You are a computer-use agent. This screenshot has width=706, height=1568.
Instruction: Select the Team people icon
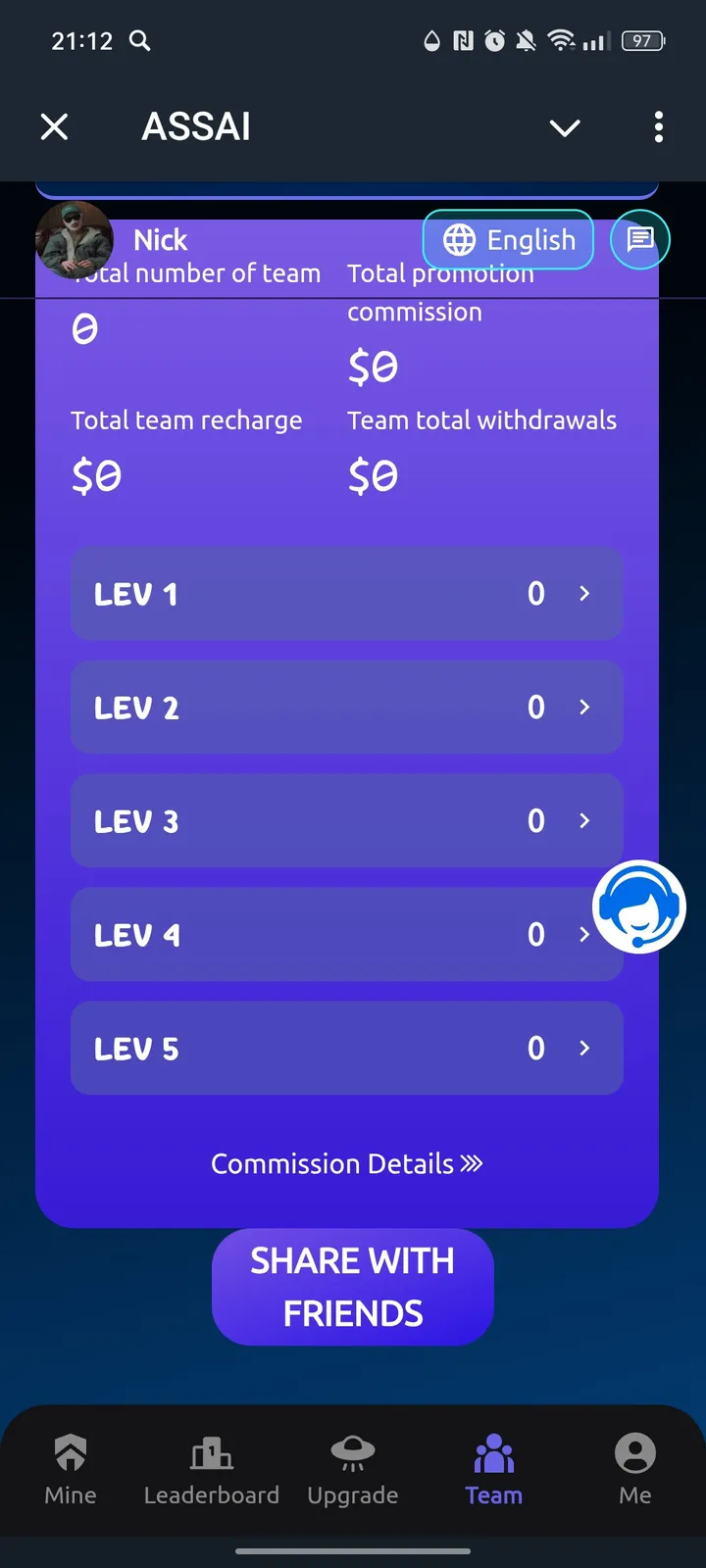493,1453
